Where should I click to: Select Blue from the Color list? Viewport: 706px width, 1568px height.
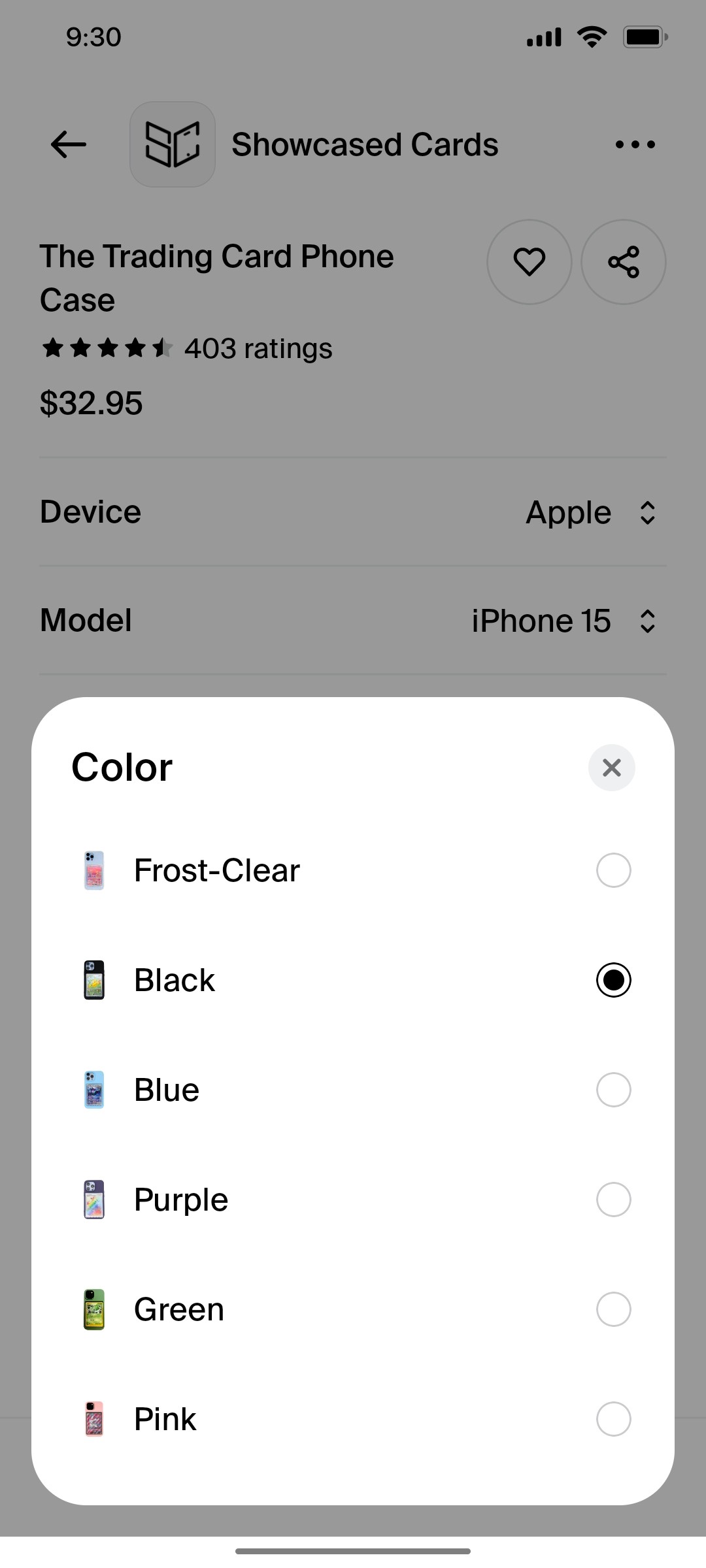(x=613, y=1090)
